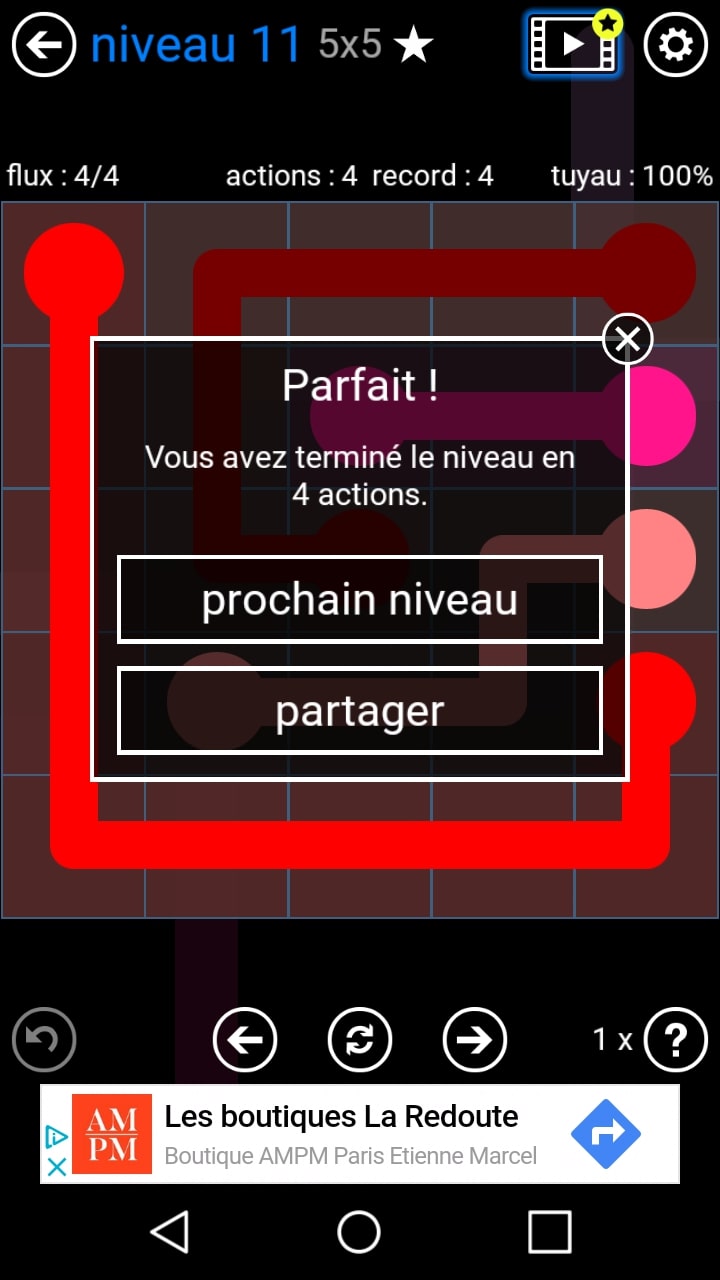This screenshot has width=720, height=1280.
Task: Tap the system home button
Action: [x=359, y=1232]
